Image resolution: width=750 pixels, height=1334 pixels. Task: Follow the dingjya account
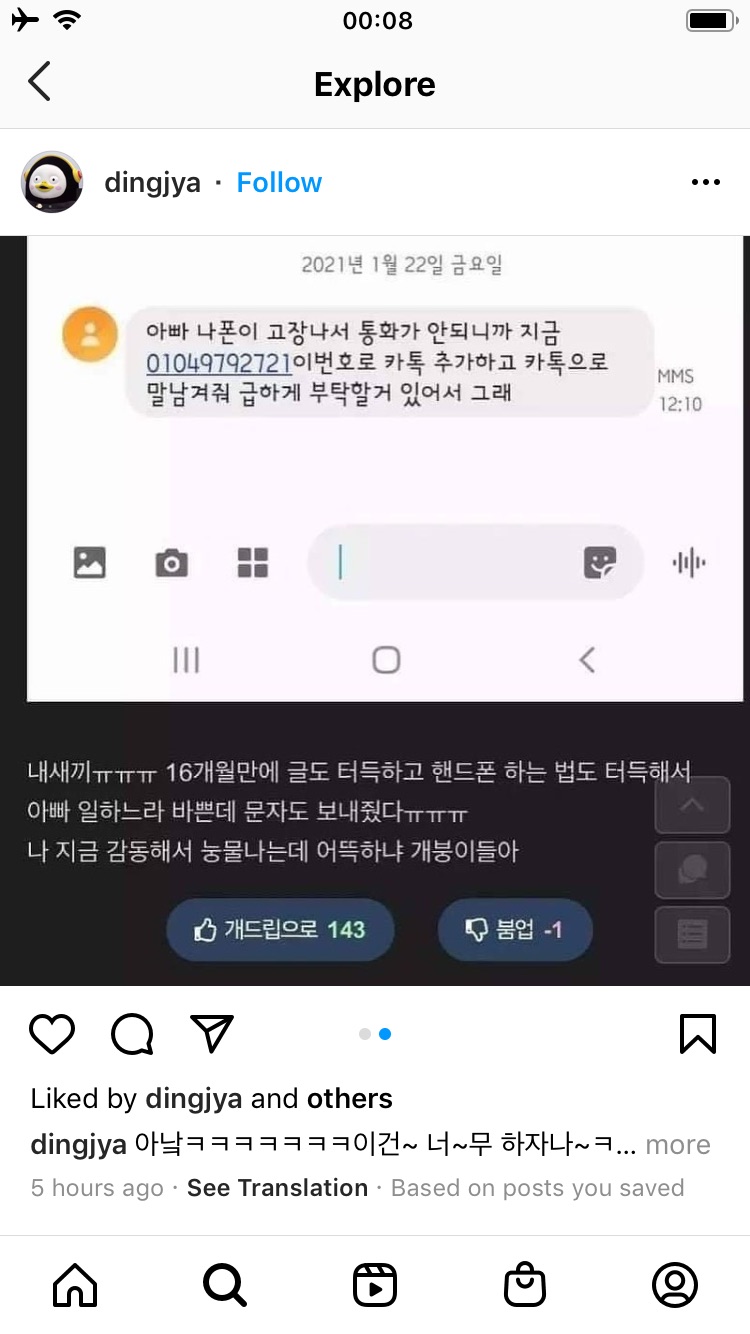tap(279, 183)
